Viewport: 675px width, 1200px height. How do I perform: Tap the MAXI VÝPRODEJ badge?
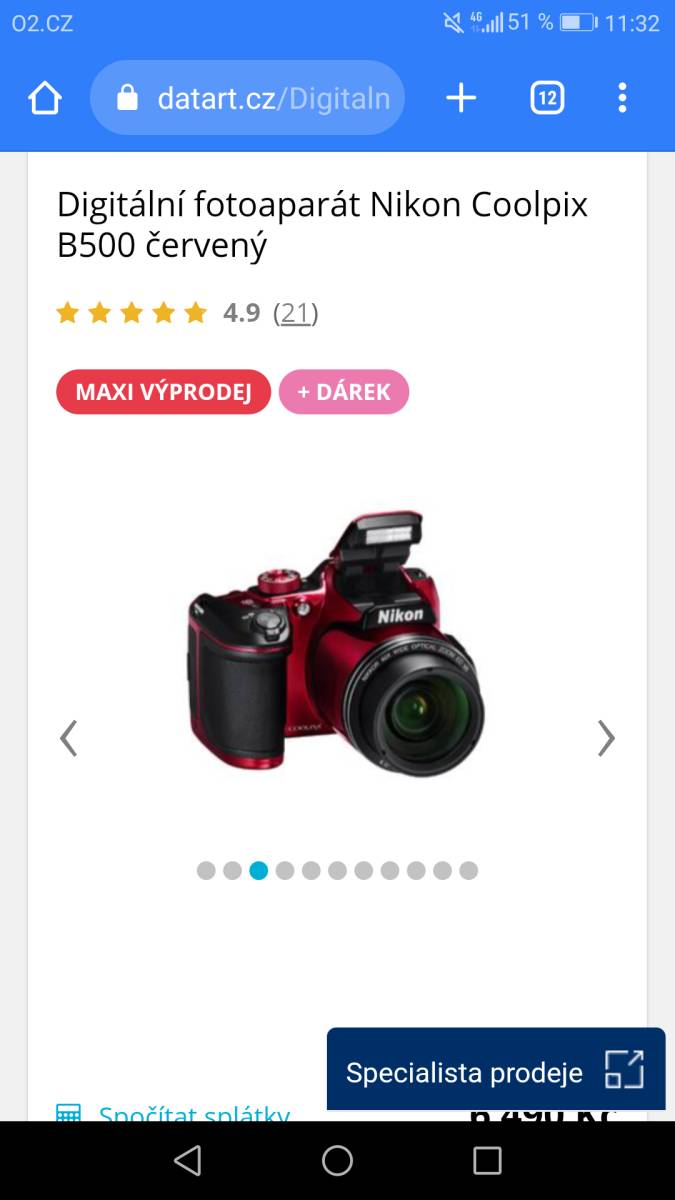click(x=164, y=392)
